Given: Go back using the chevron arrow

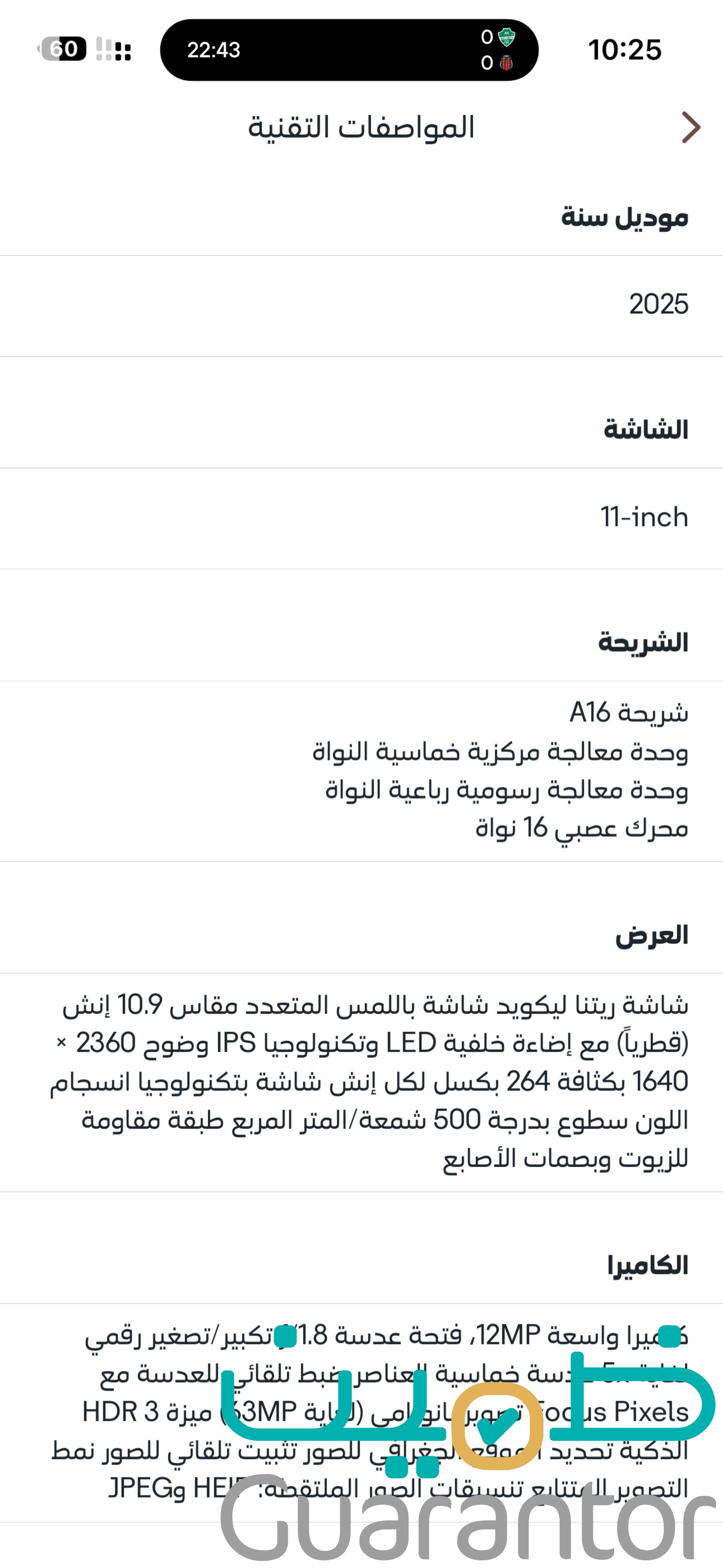Looking at the screenshot, I should coord(690,128).
